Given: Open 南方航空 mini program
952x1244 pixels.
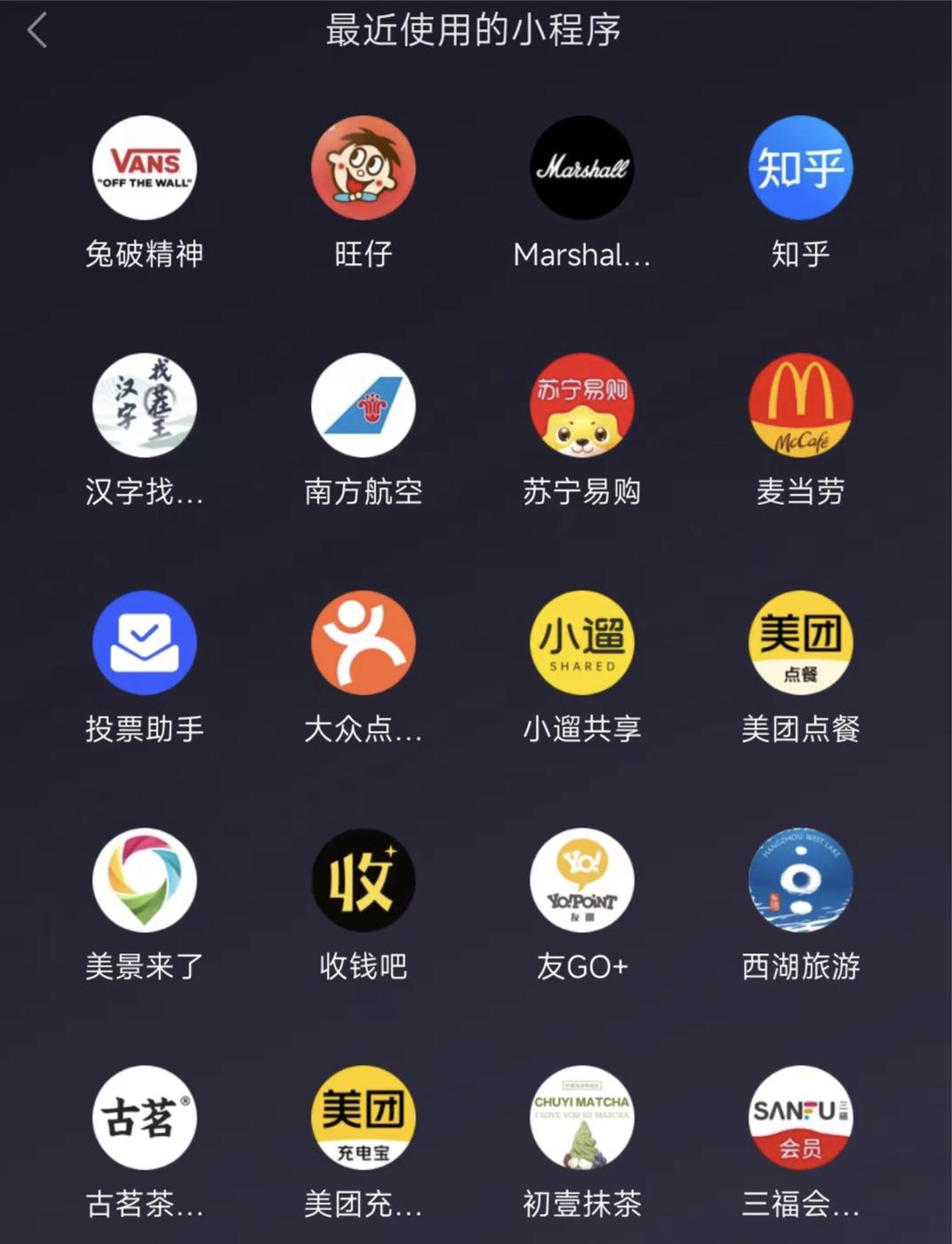Looking at the screenshot, I should pos(363,406).
